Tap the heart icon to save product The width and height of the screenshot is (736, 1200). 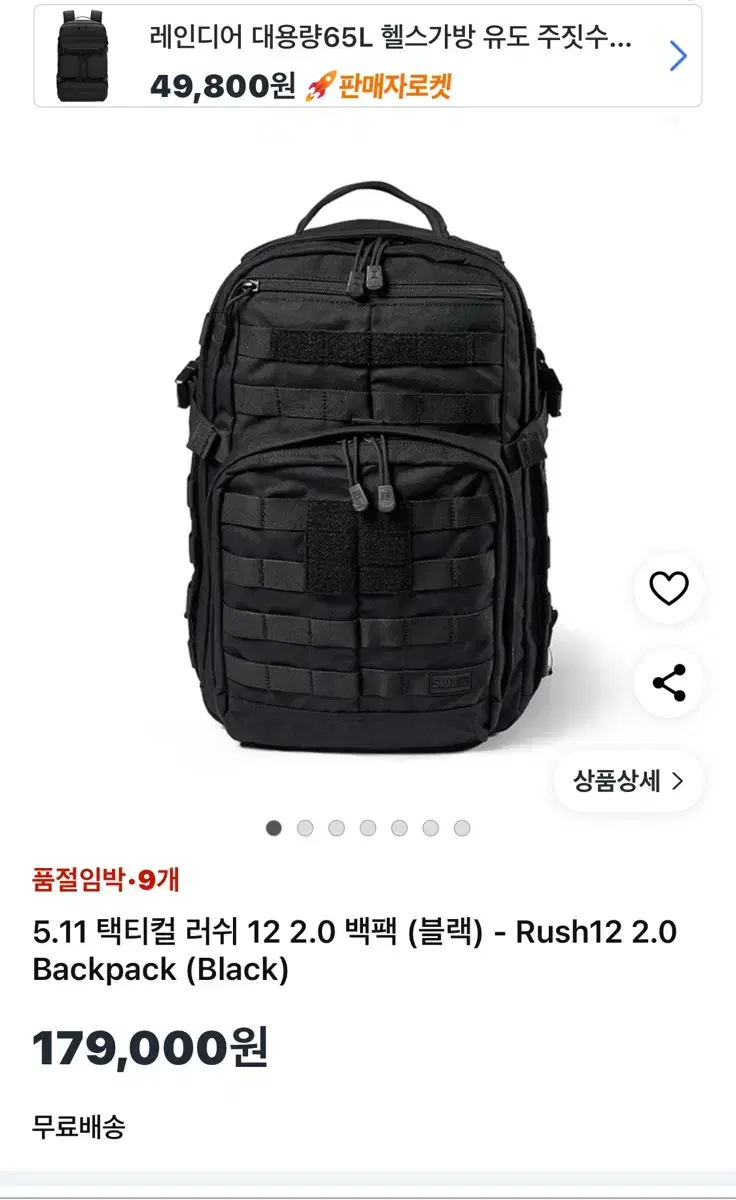[x=671, y=588]
